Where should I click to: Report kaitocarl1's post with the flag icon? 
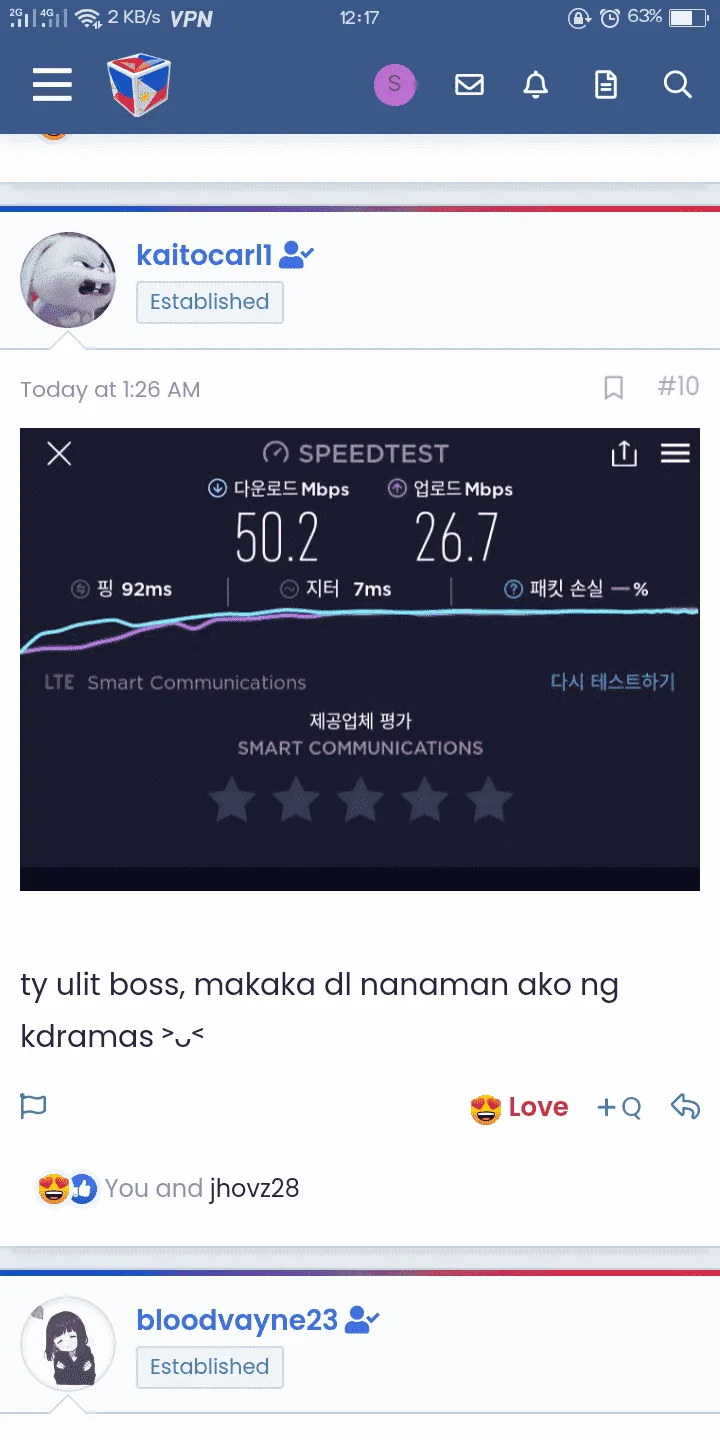(34, 1106)
